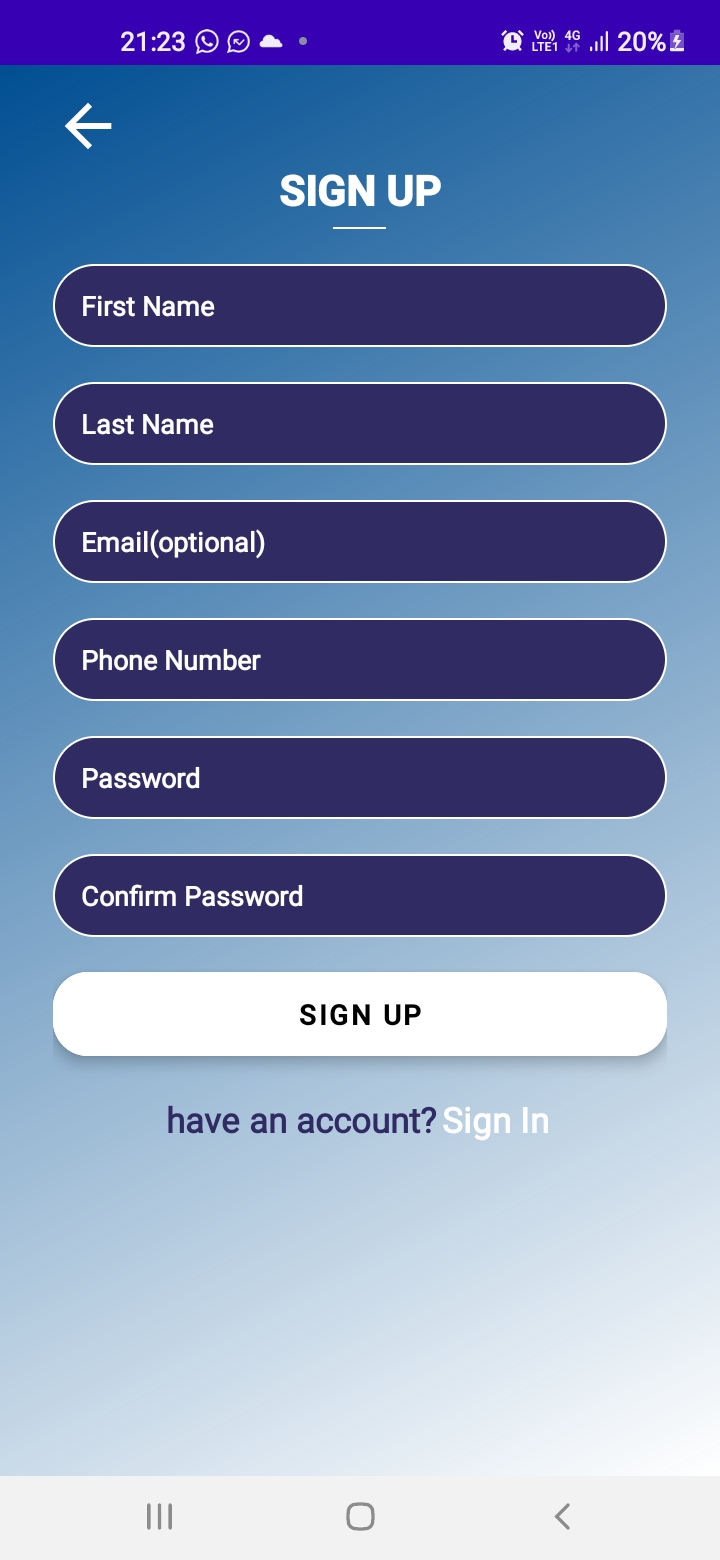Tap the signal strength bars icon
Viewport: 720px width, 1560px height.
coord(601,42)
